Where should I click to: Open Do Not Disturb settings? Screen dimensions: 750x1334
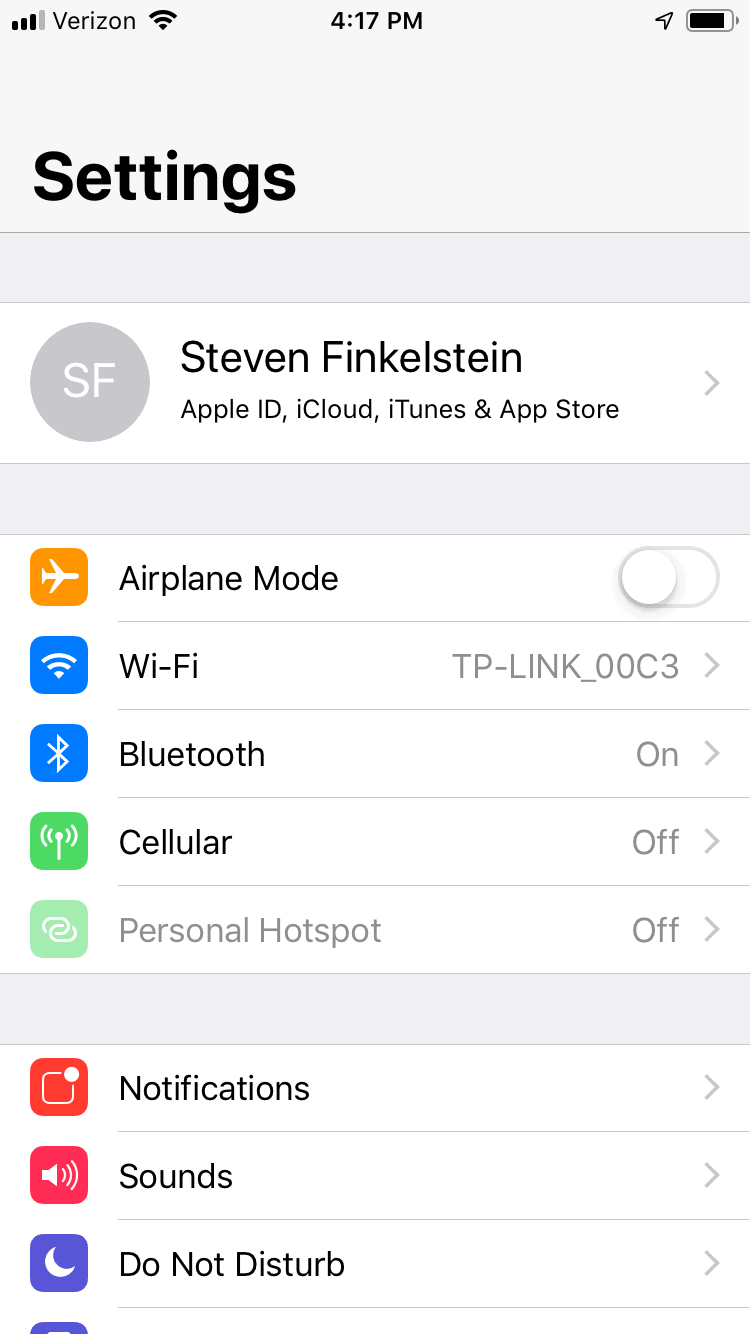coord(375,1264)
